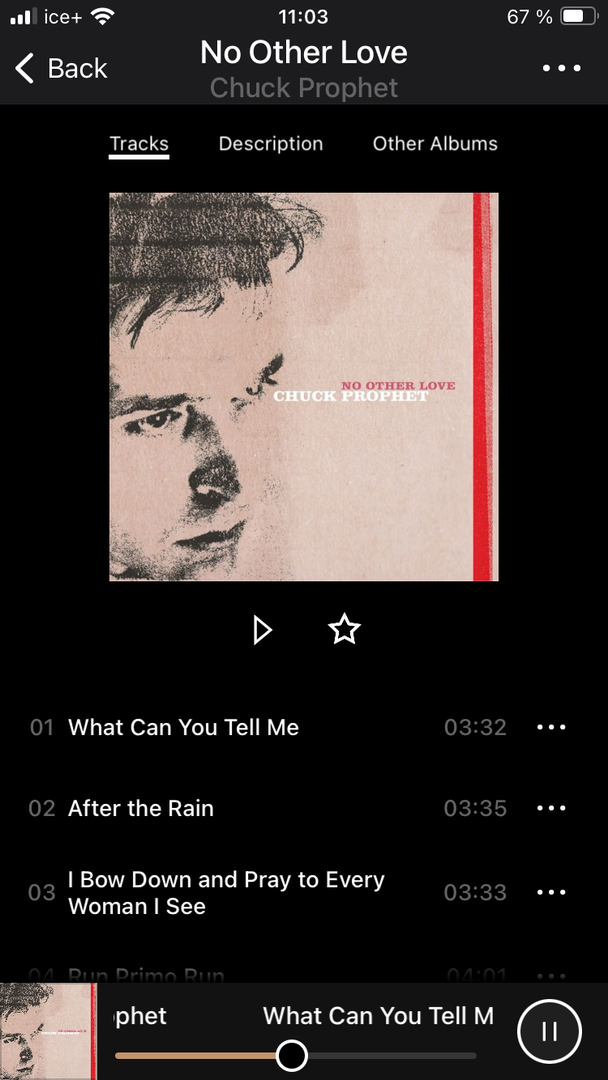608x1080 pixels.
Task: Open options for After the Rain
Action: [551, 808]
